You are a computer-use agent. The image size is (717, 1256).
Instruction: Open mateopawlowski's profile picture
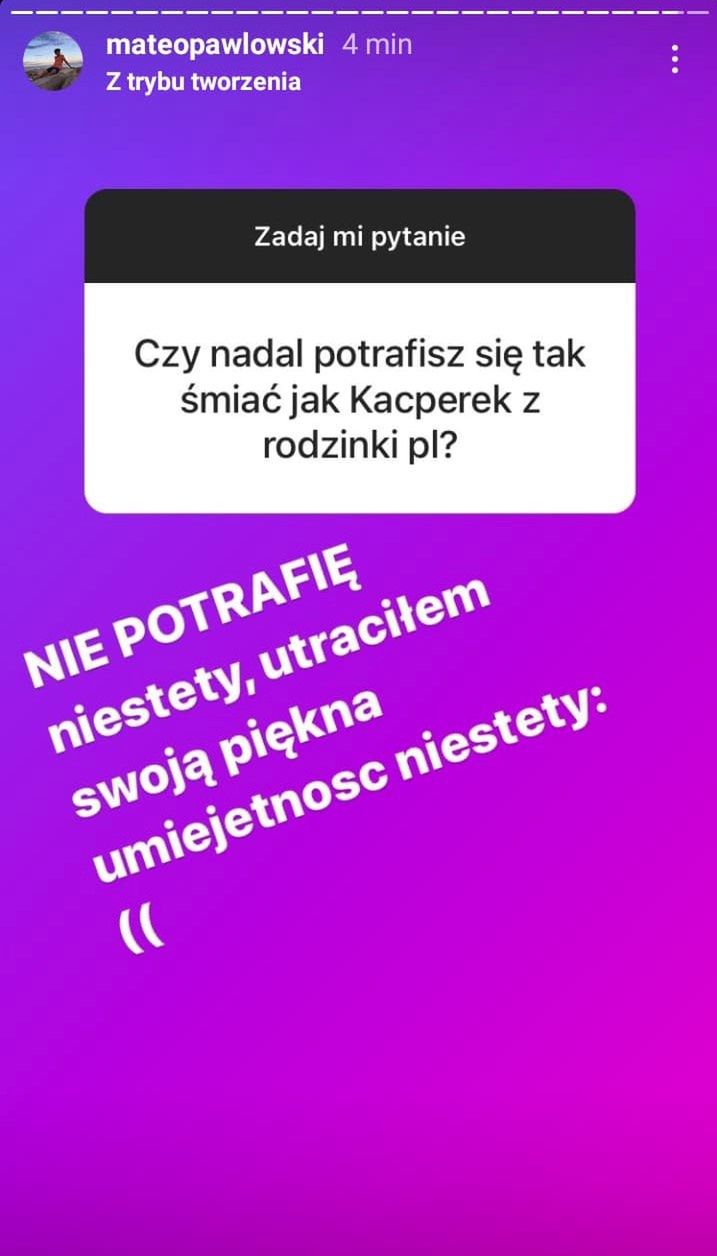pos(53,61)
